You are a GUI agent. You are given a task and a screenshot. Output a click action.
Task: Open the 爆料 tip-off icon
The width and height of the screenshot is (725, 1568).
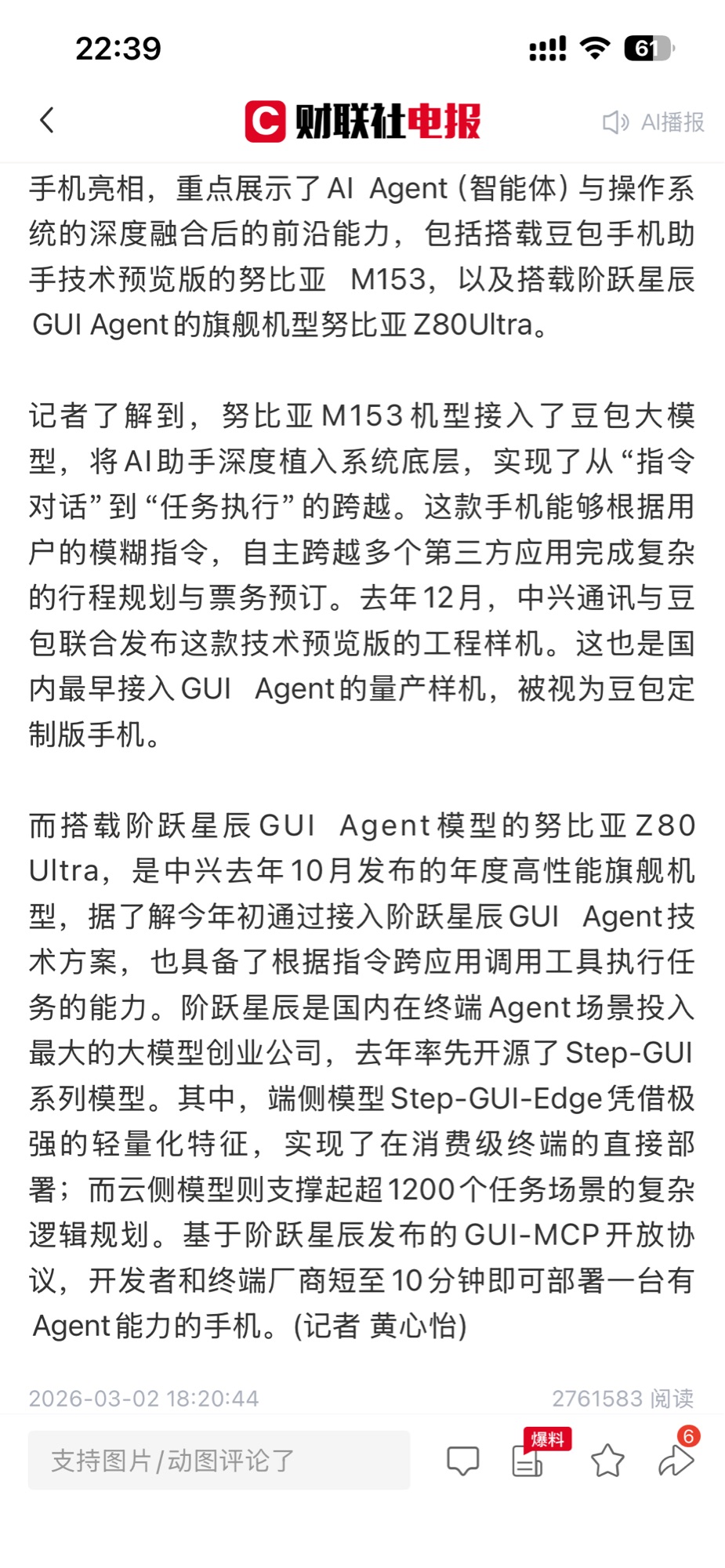point(528,1461)
